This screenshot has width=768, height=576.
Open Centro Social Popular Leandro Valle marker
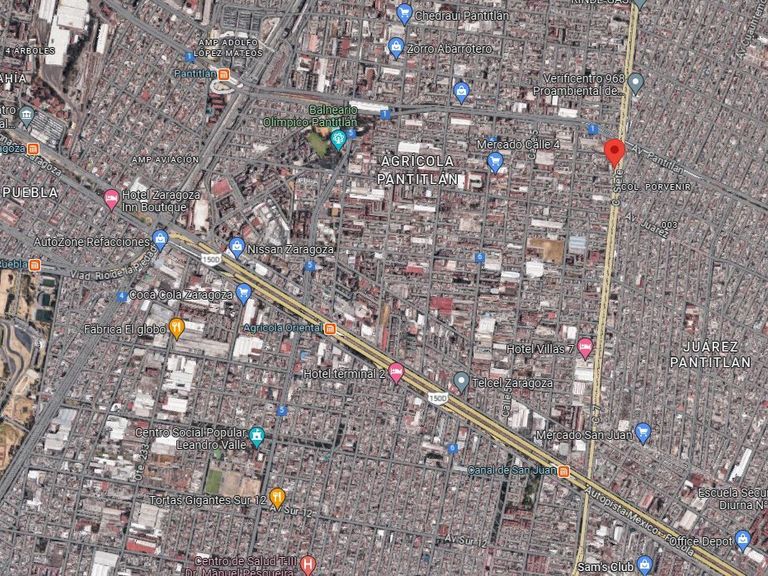[x=257, y=436]
